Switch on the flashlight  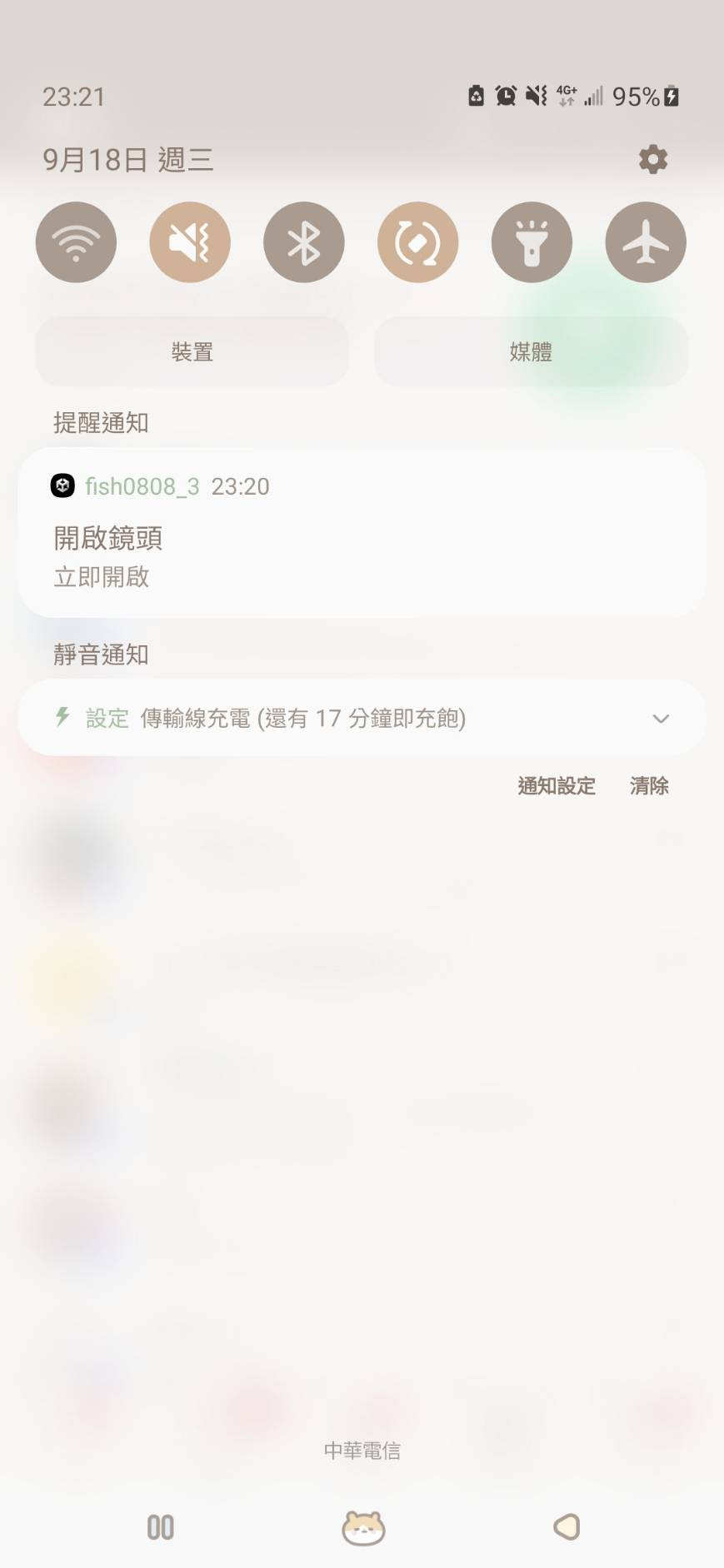coord(532,242)
